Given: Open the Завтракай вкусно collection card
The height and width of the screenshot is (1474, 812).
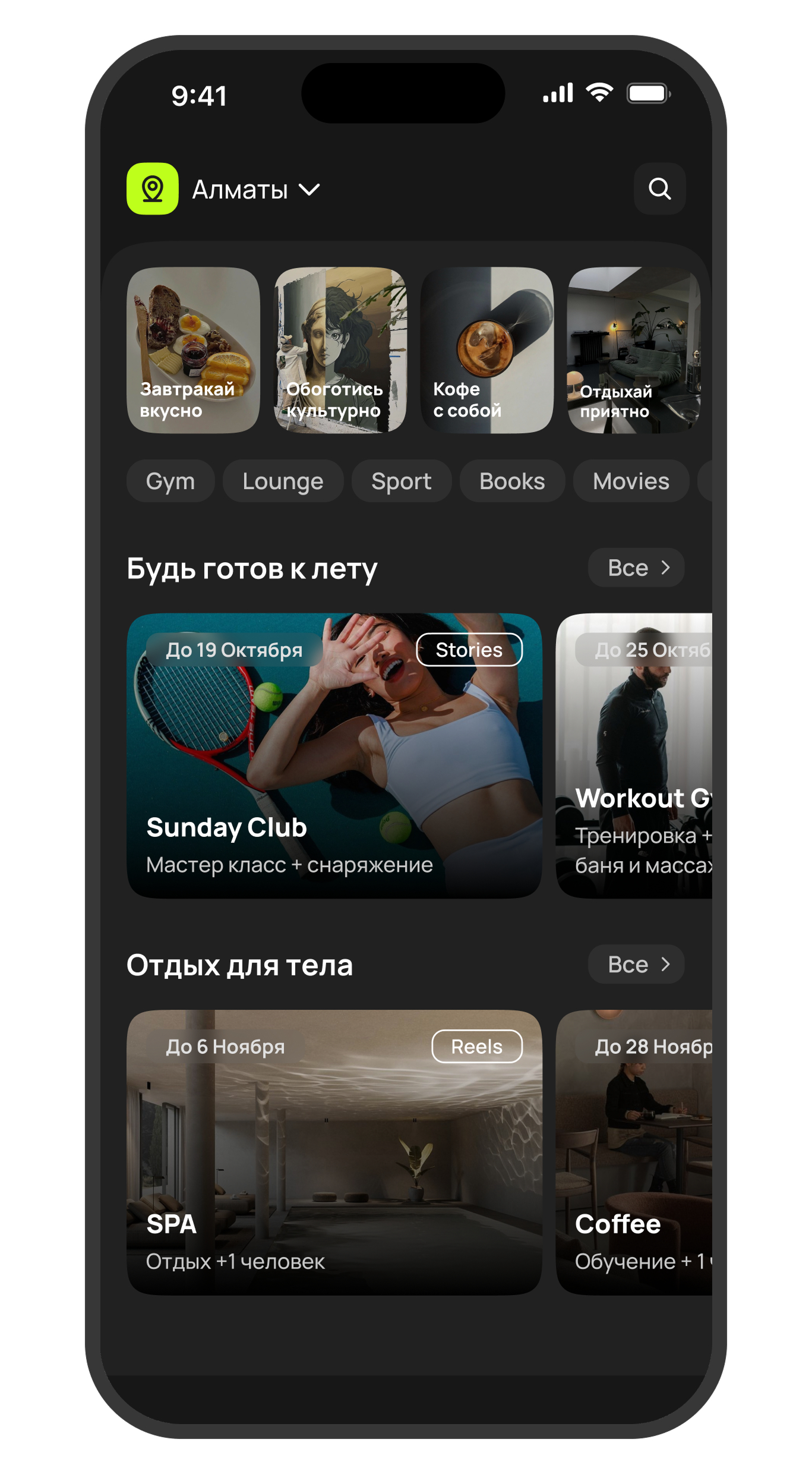Looking at the screenshot, I should click(x=193, y=351).
